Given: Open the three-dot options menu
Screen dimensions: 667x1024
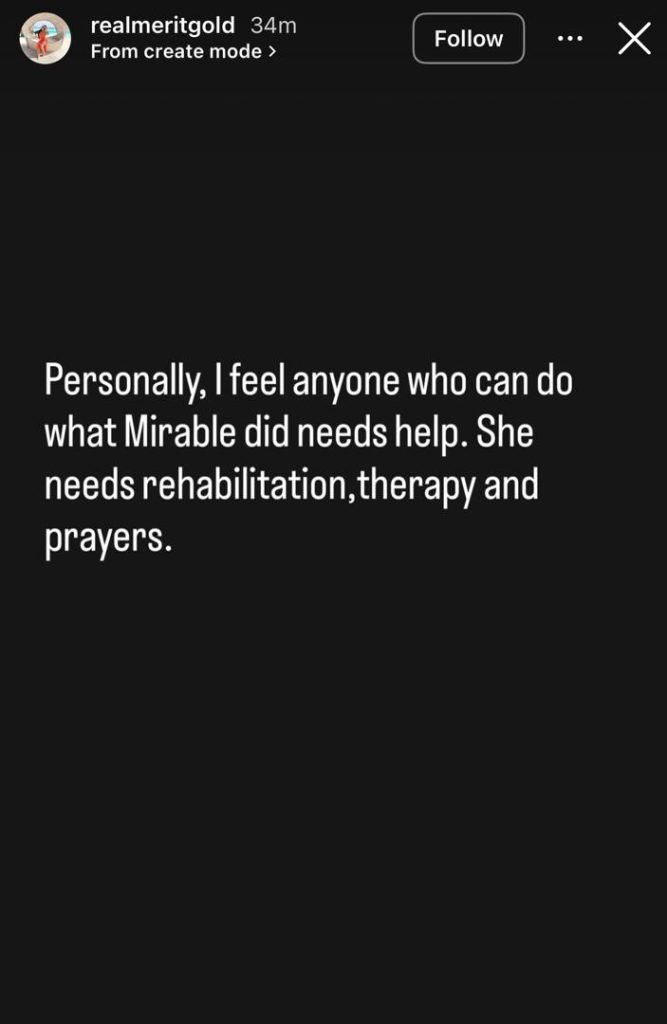Looking at the screenshot, I should (570, 39).
